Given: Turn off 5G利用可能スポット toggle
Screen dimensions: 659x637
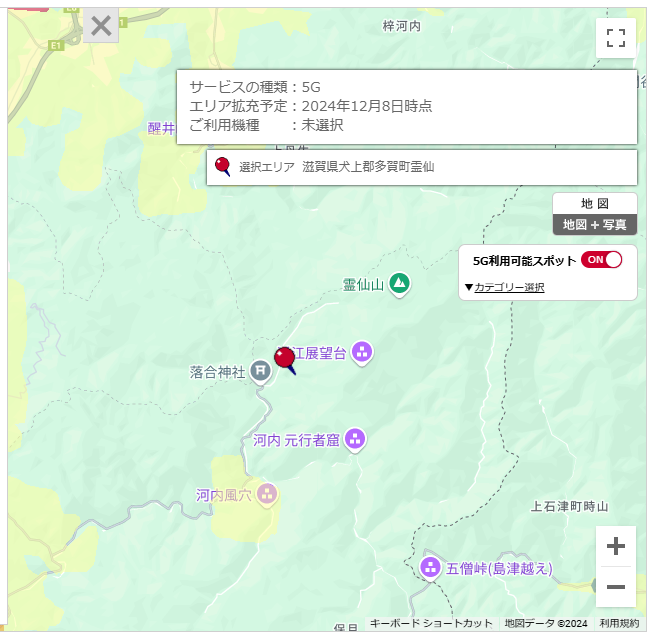Looking at the screenshot, I should [x=602, y=260].
